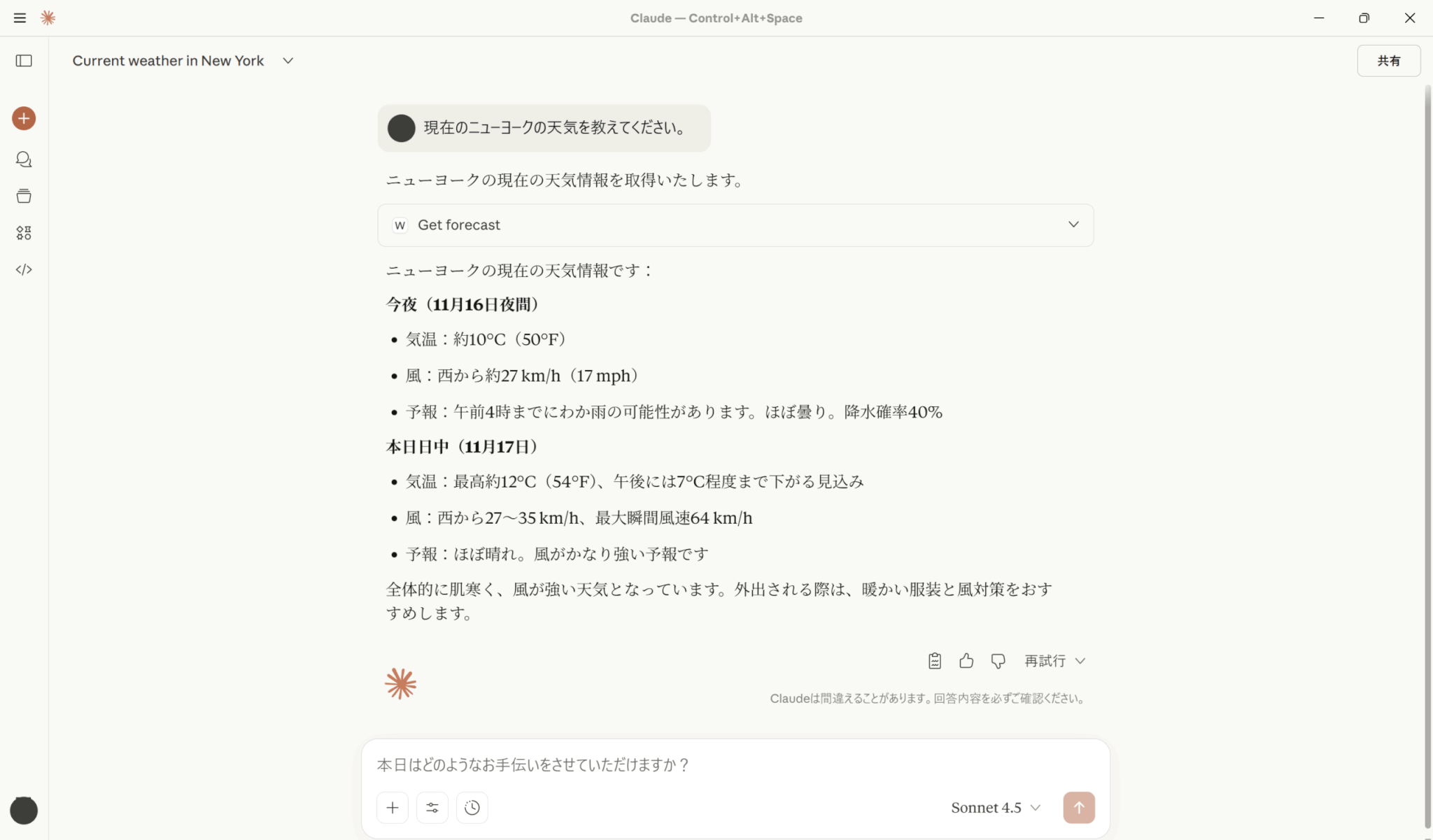Open the artifacts icon
This screenshot has height=840, width=1433.
pyautogui.click(x=24, y=233)
